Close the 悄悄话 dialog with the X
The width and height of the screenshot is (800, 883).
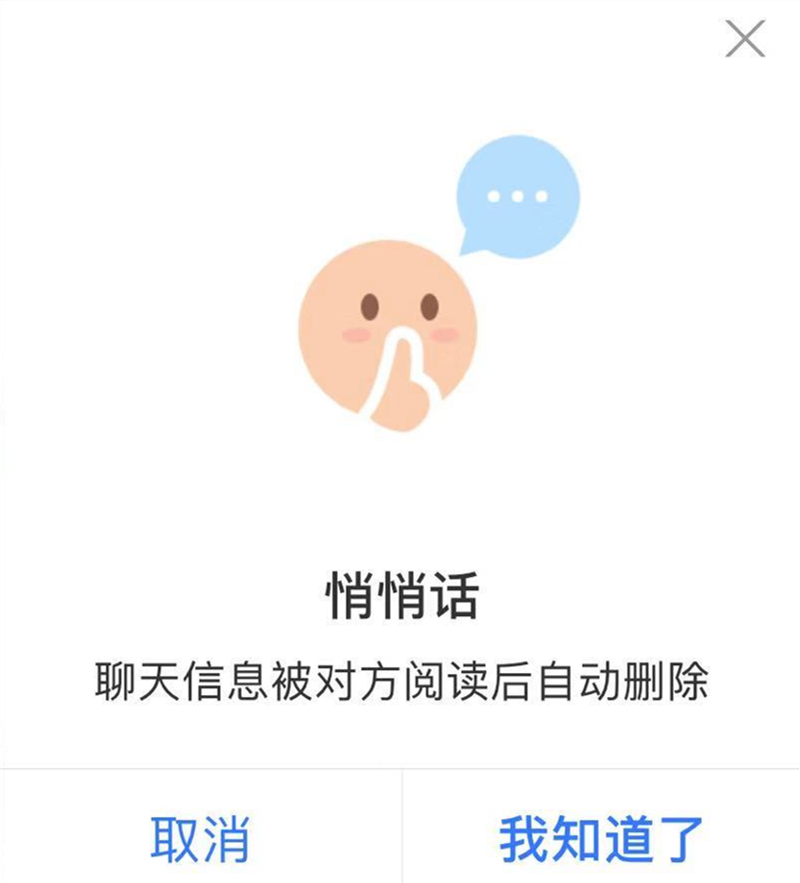745,38
